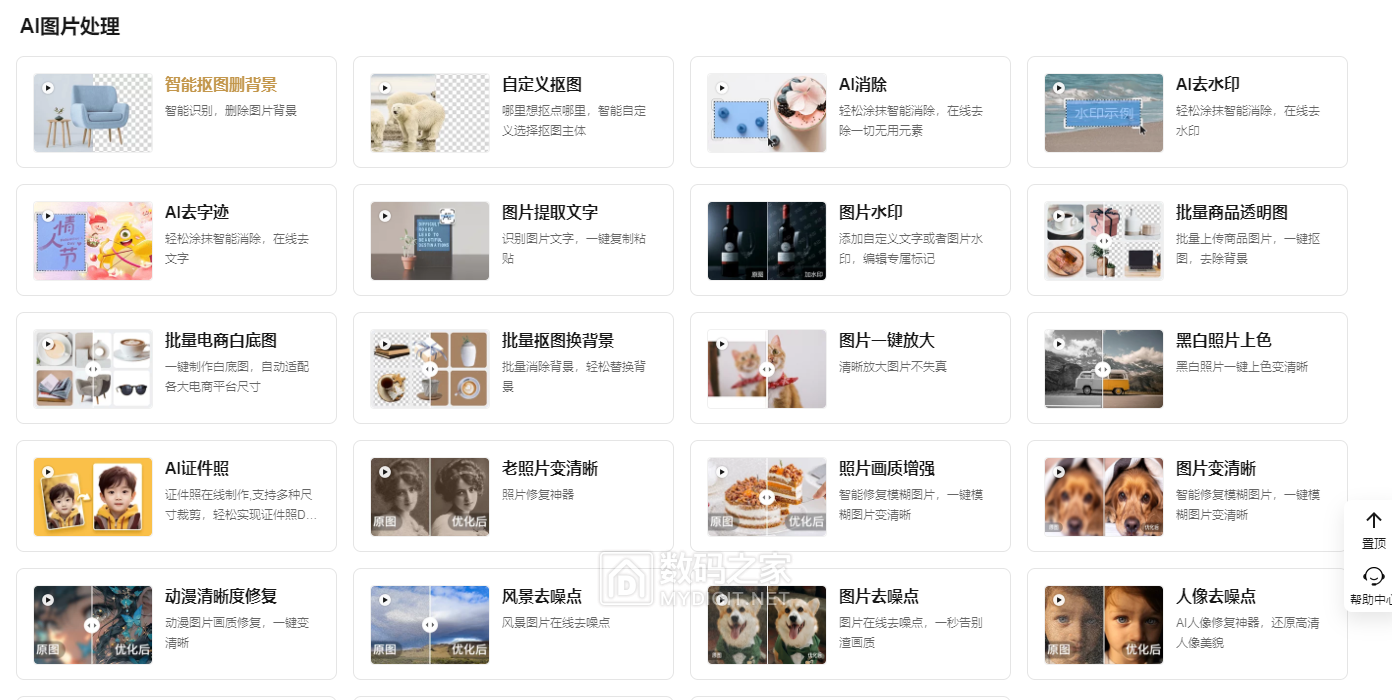This screenshot has height=700, width=1392.
Task: Open 黑白照片上色 colorize tool
Action: [x=1187, y=368]
